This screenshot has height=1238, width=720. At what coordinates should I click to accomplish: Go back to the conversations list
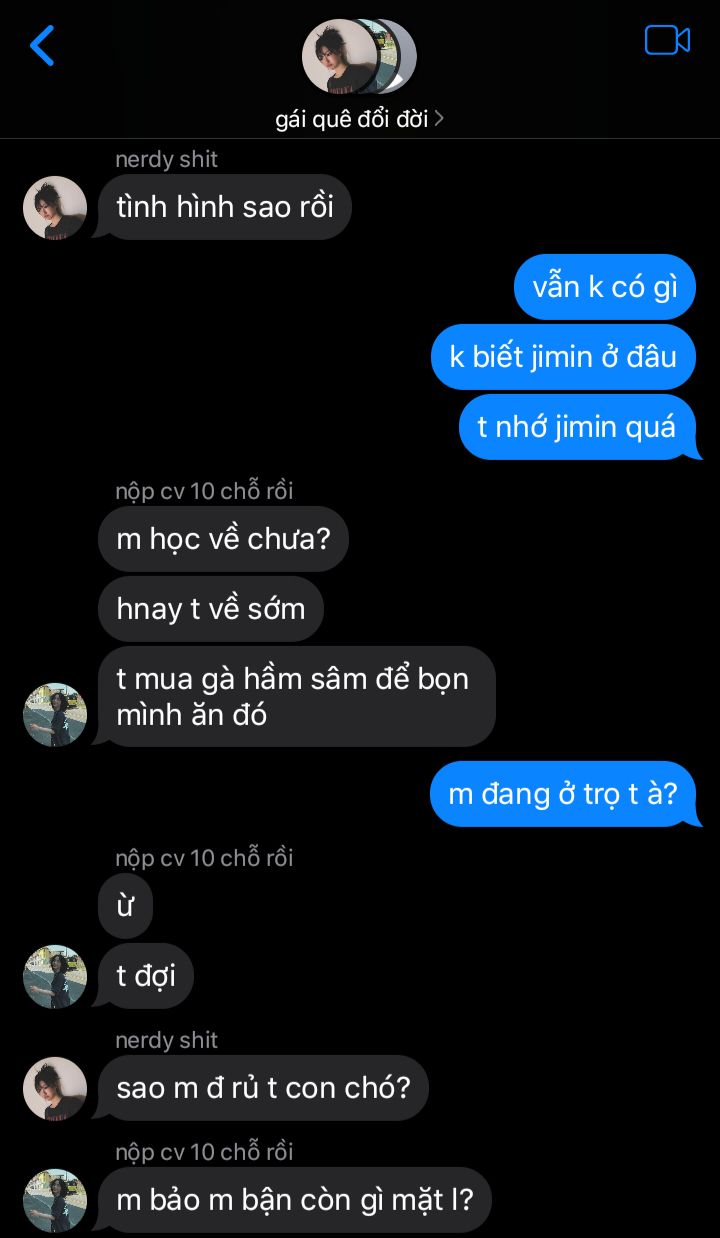(x=42, y=46)
